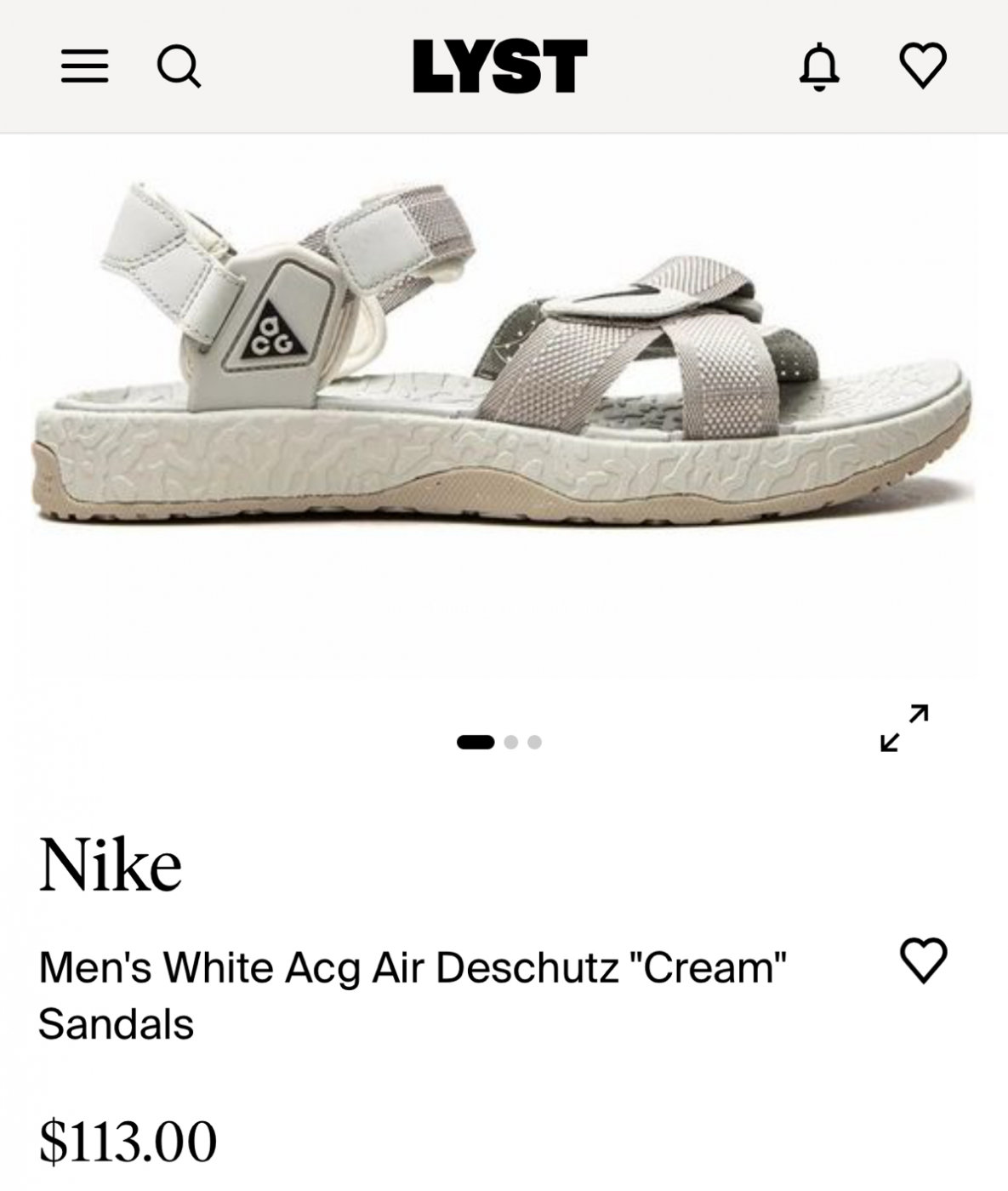Screen dimensions: 1008x1191
Task: Open saved items heart in header
Action: pyautogui.click(x=923, y=66)
